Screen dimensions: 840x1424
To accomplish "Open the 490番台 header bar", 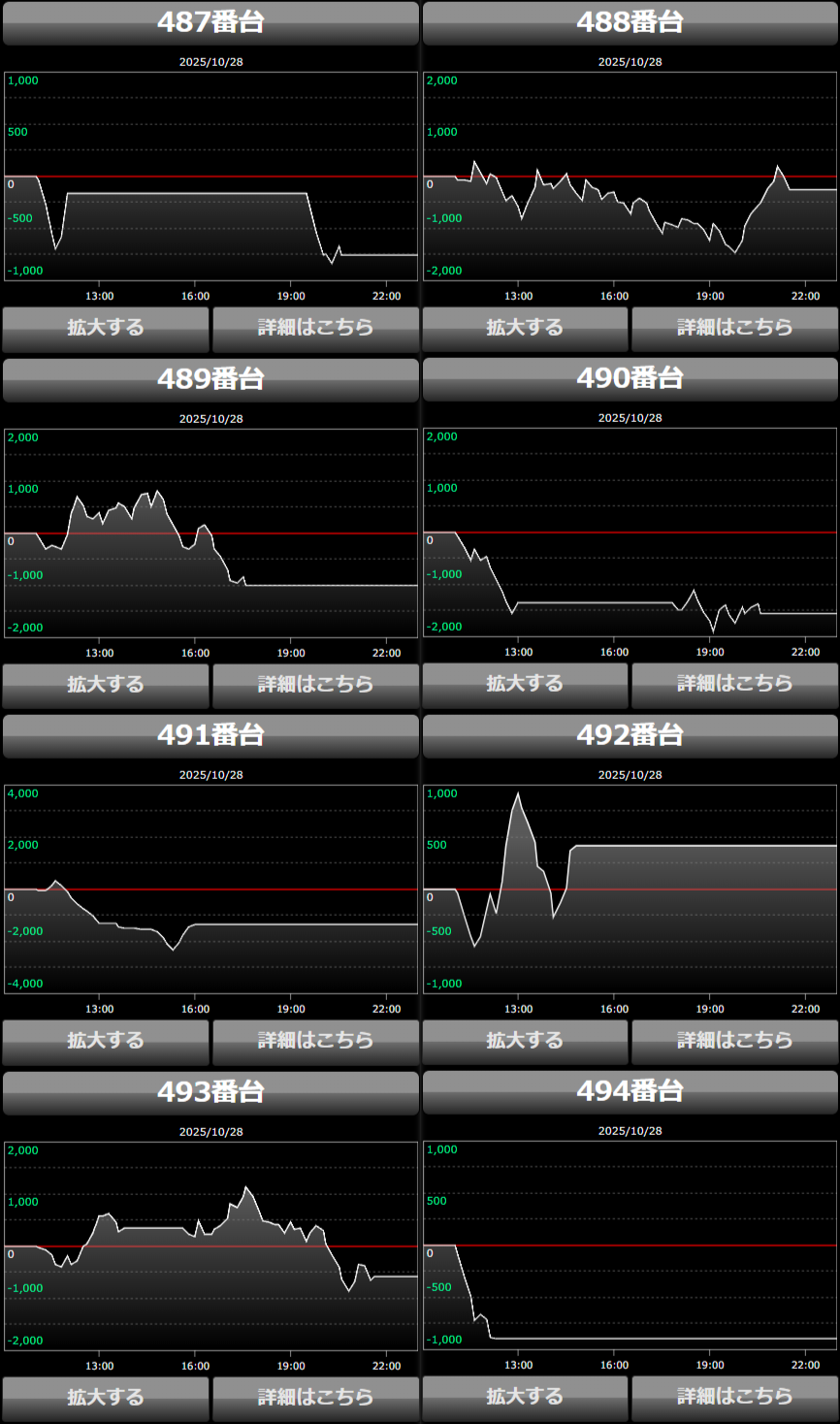I will pyautogui.click(x=630, y=378).
